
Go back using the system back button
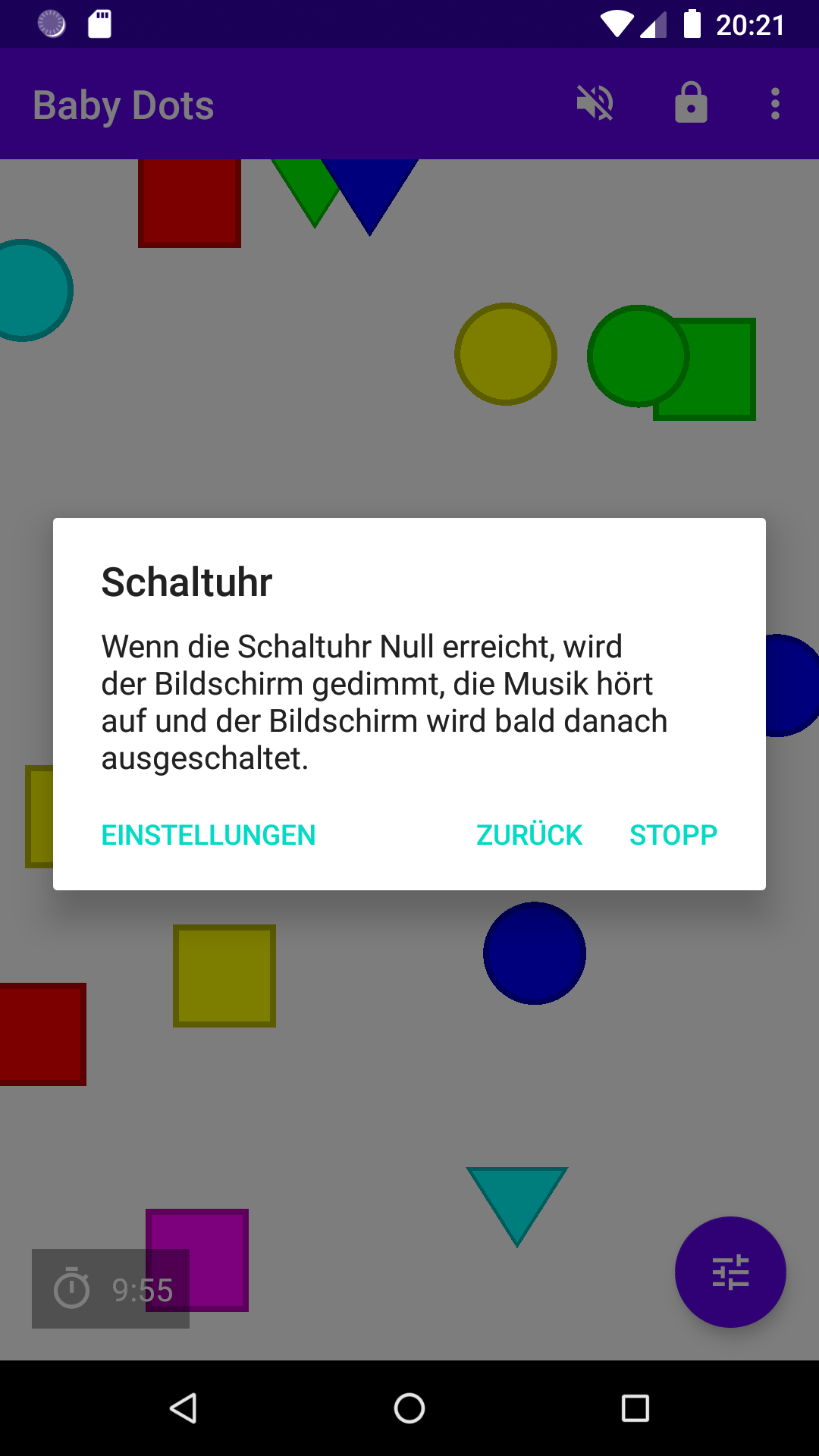[184, 1408]
